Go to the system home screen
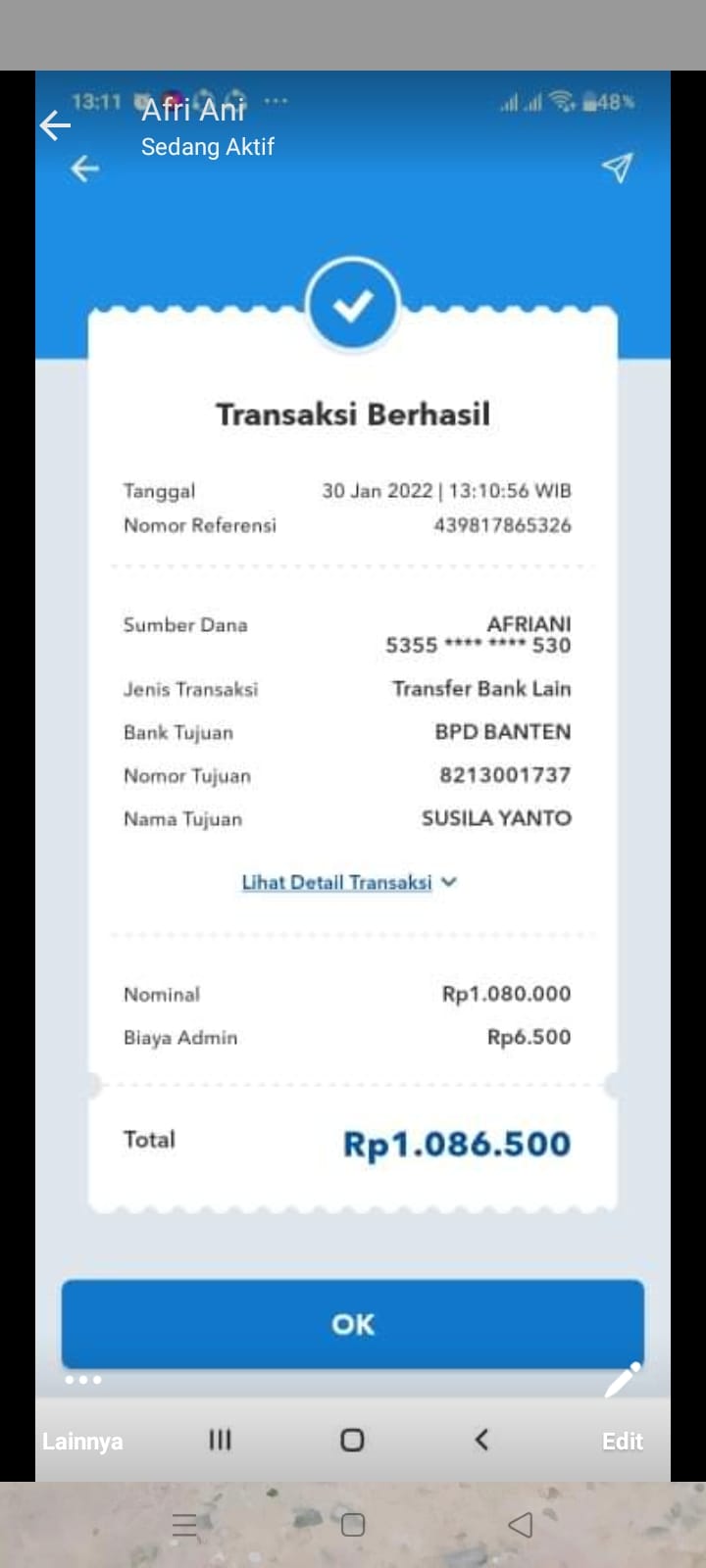The image size is (706, 1568). 353,1525
